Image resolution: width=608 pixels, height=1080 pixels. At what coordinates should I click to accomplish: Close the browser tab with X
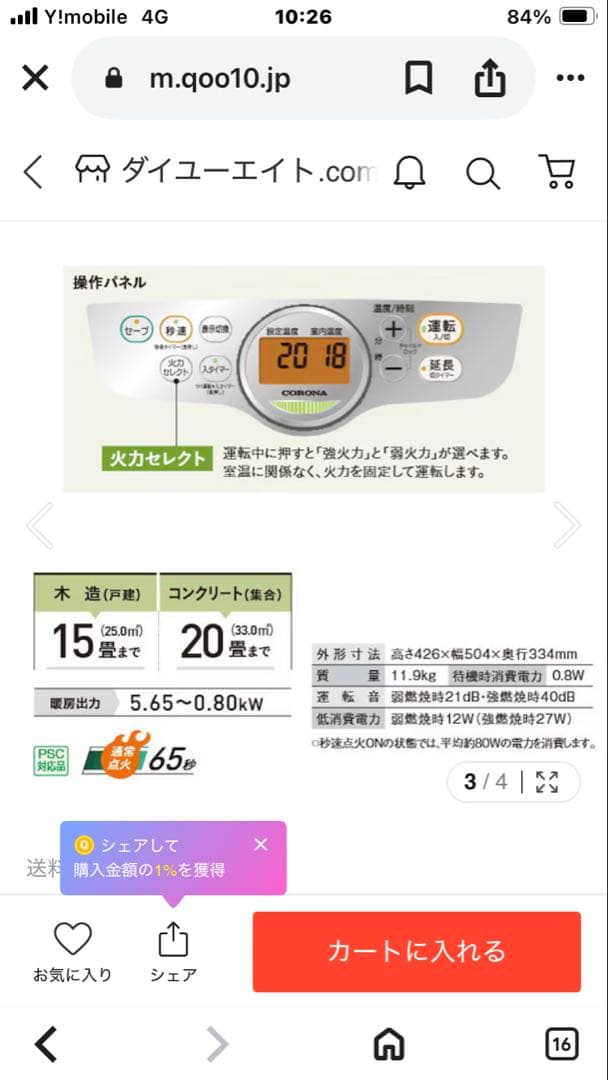[35, 78]
